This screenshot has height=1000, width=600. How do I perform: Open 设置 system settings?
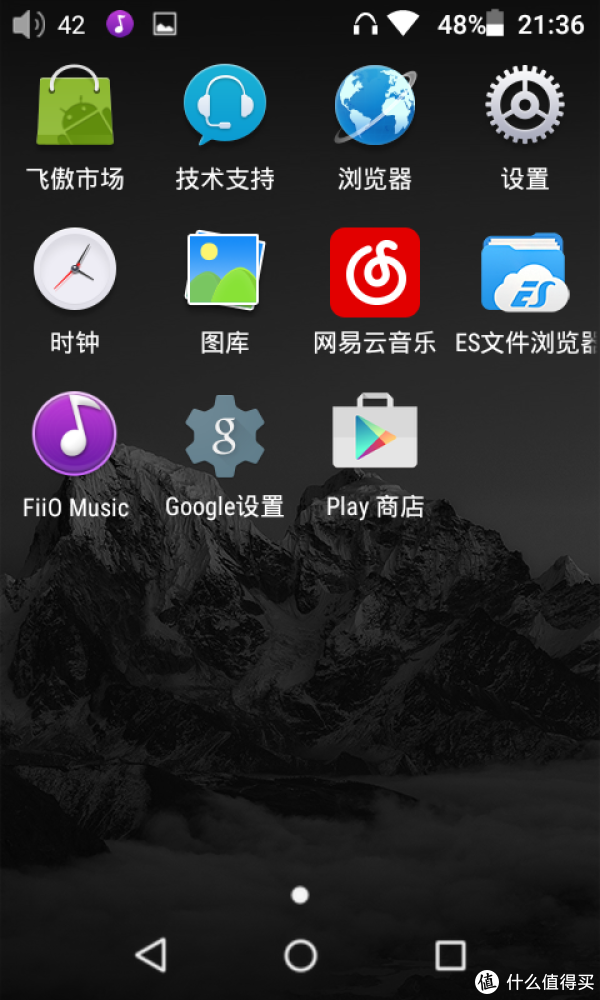coord(525,107)
